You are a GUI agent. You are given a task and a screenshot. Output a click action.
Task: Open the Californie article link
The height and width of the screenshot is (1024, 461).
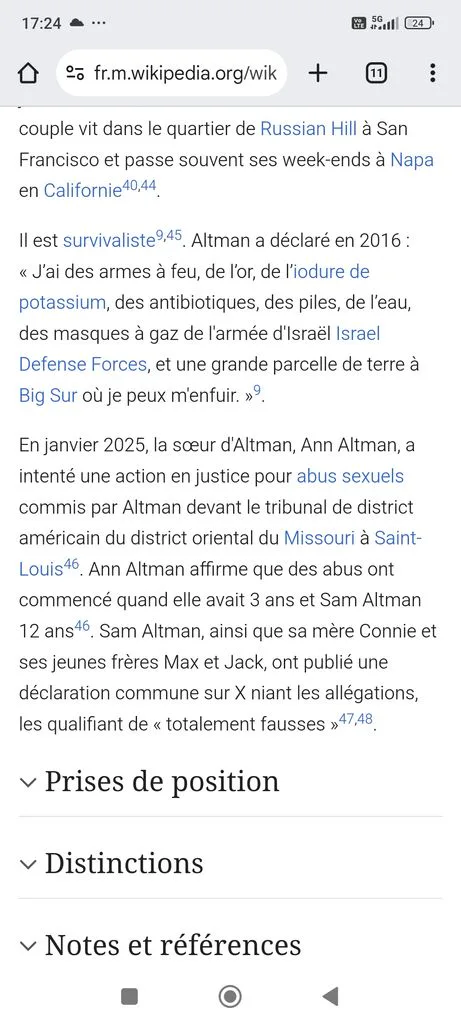(x=83, y=191)
